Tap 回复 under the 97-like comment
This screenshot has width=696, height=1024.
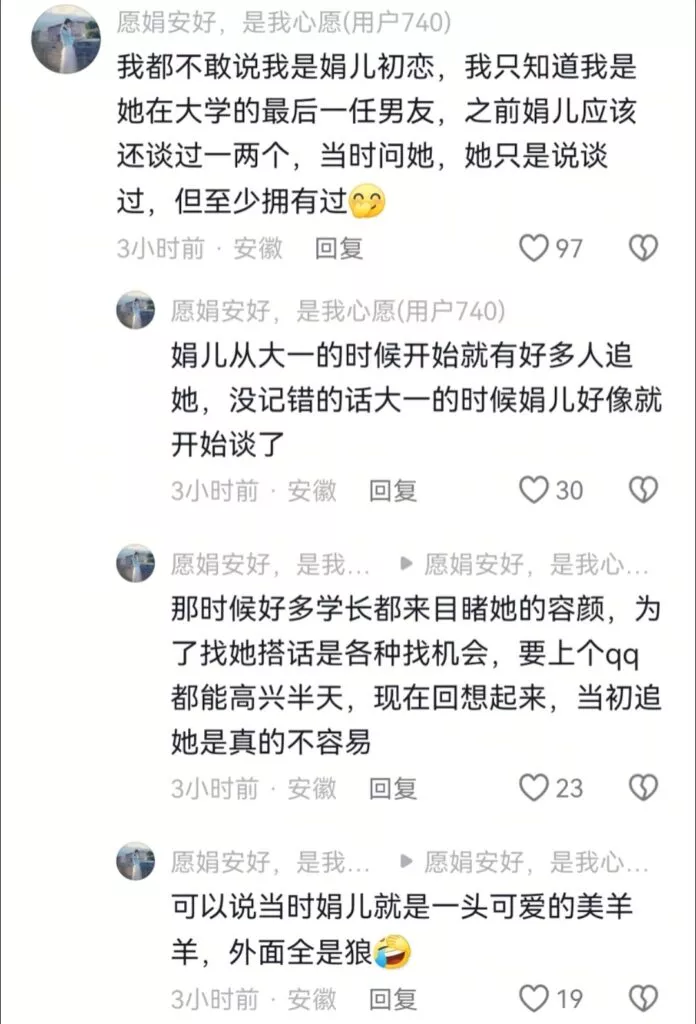tap(339, 248)
